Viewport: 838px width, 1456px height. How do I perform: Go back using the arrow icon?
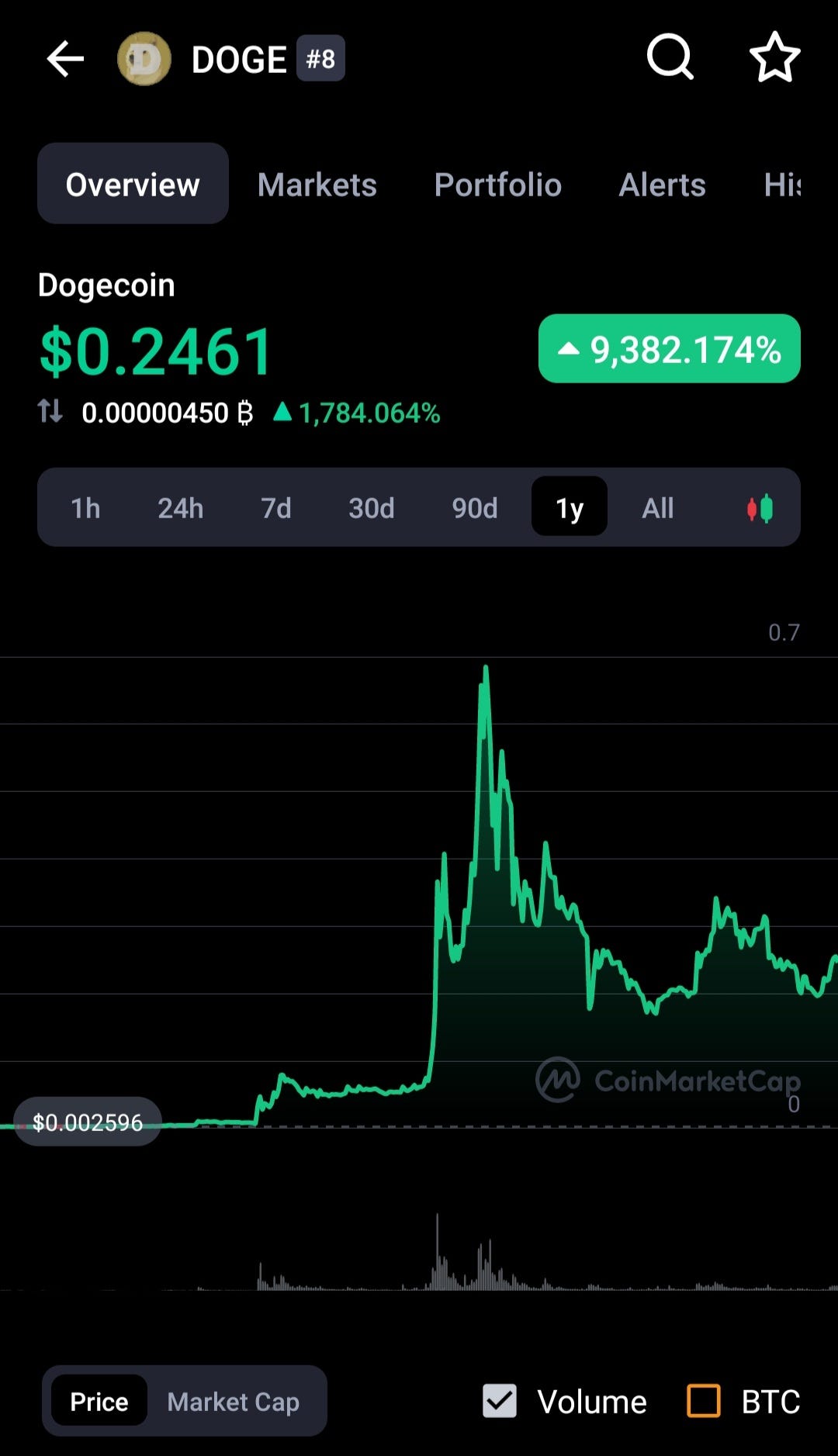click(x=65, y=59)
